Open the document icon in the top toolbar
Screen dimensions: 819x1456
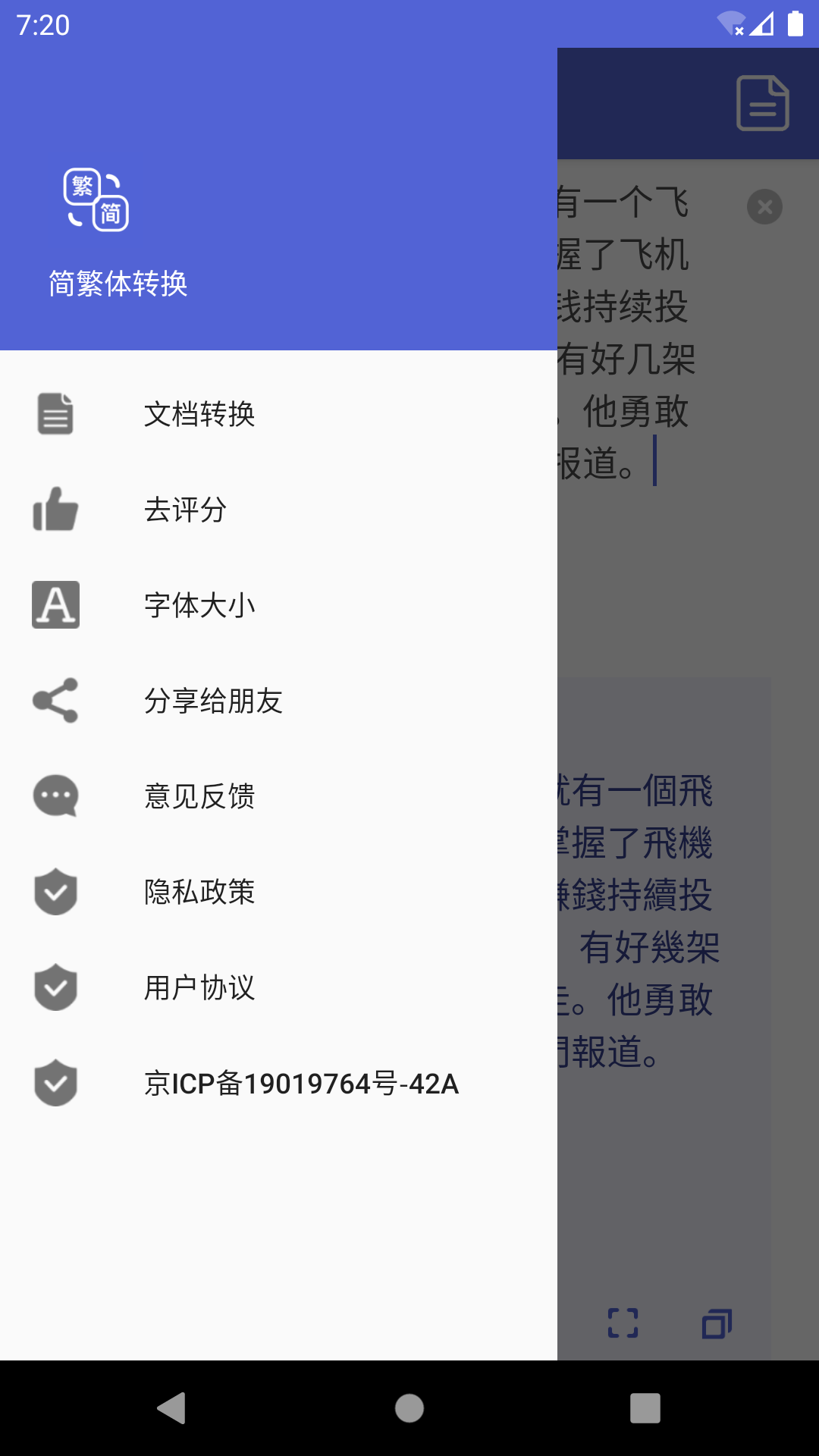coord(761,105)
